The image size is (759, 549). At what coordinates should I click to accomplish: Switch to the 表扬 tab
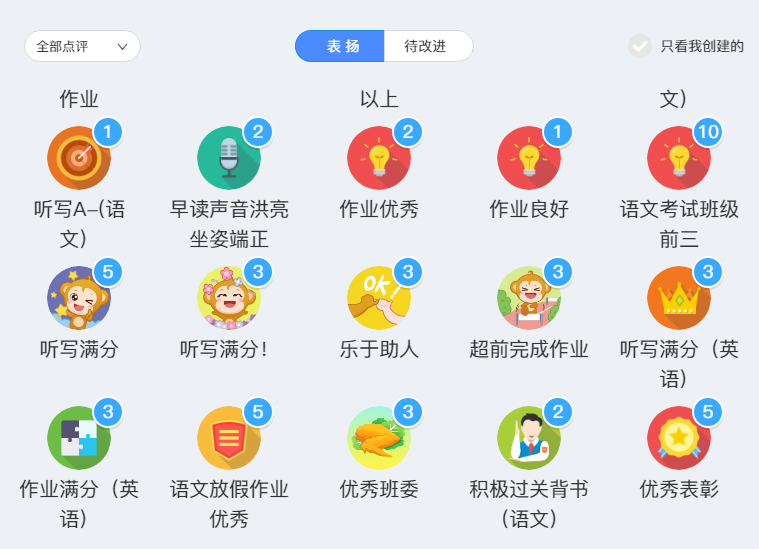click(x=340, y=46)
